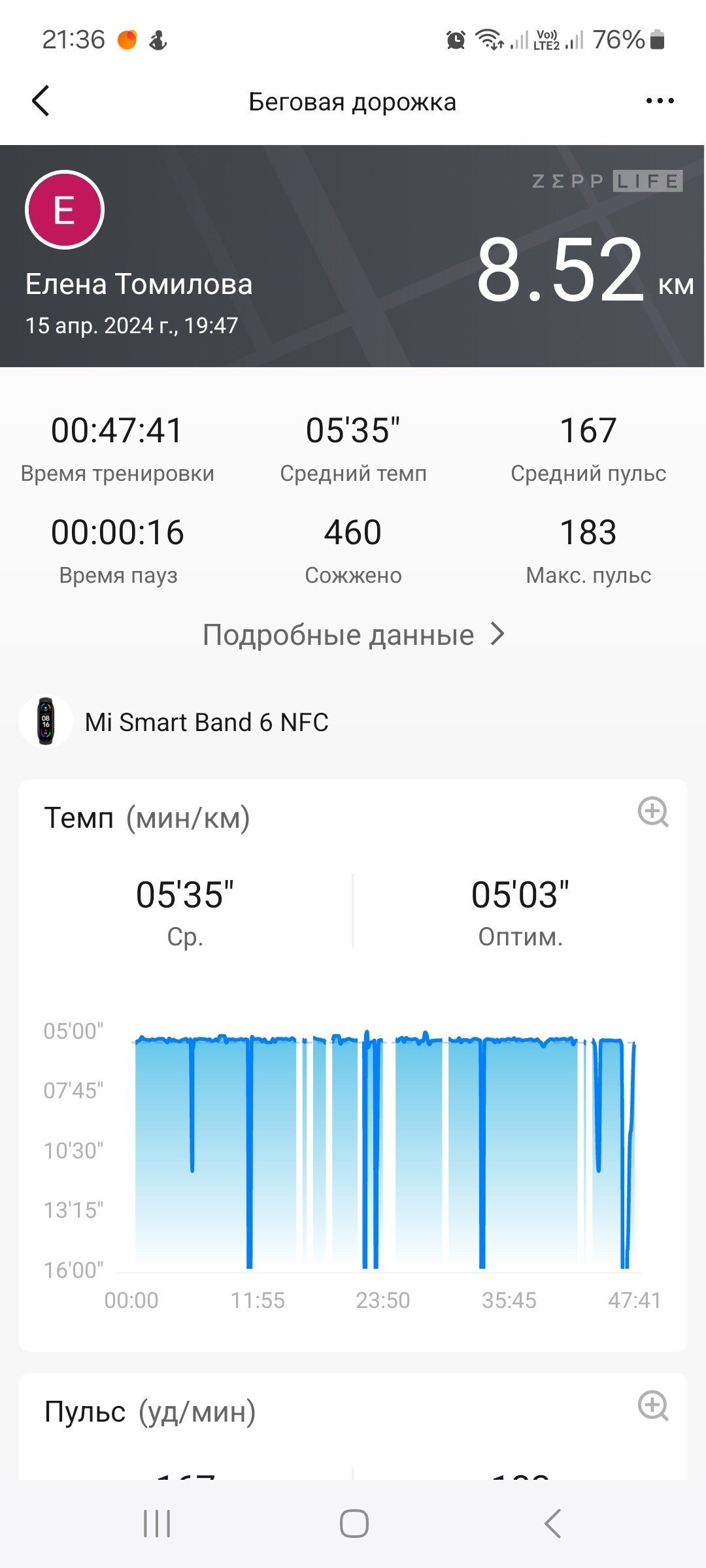Enlarge the Пульс heart rate chart

pyautogui.click(x=653, y=1406)
